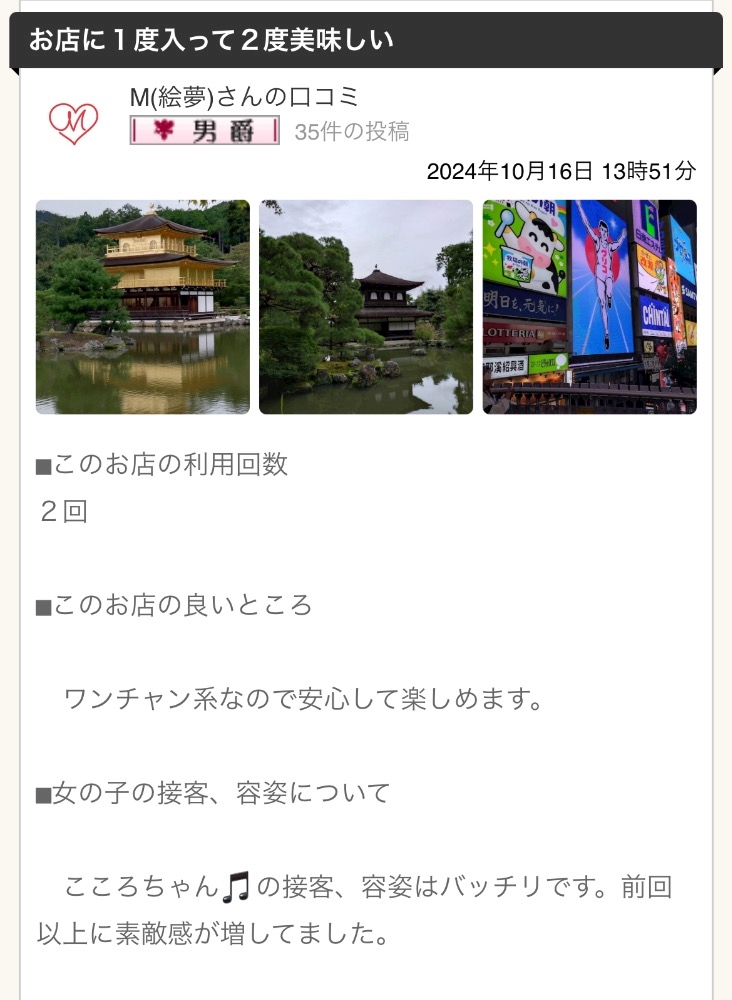Image resolution: width=732 pixels, height=1000 pixels.
Task: View the pond temple photo
Action: tap(366, 307)
